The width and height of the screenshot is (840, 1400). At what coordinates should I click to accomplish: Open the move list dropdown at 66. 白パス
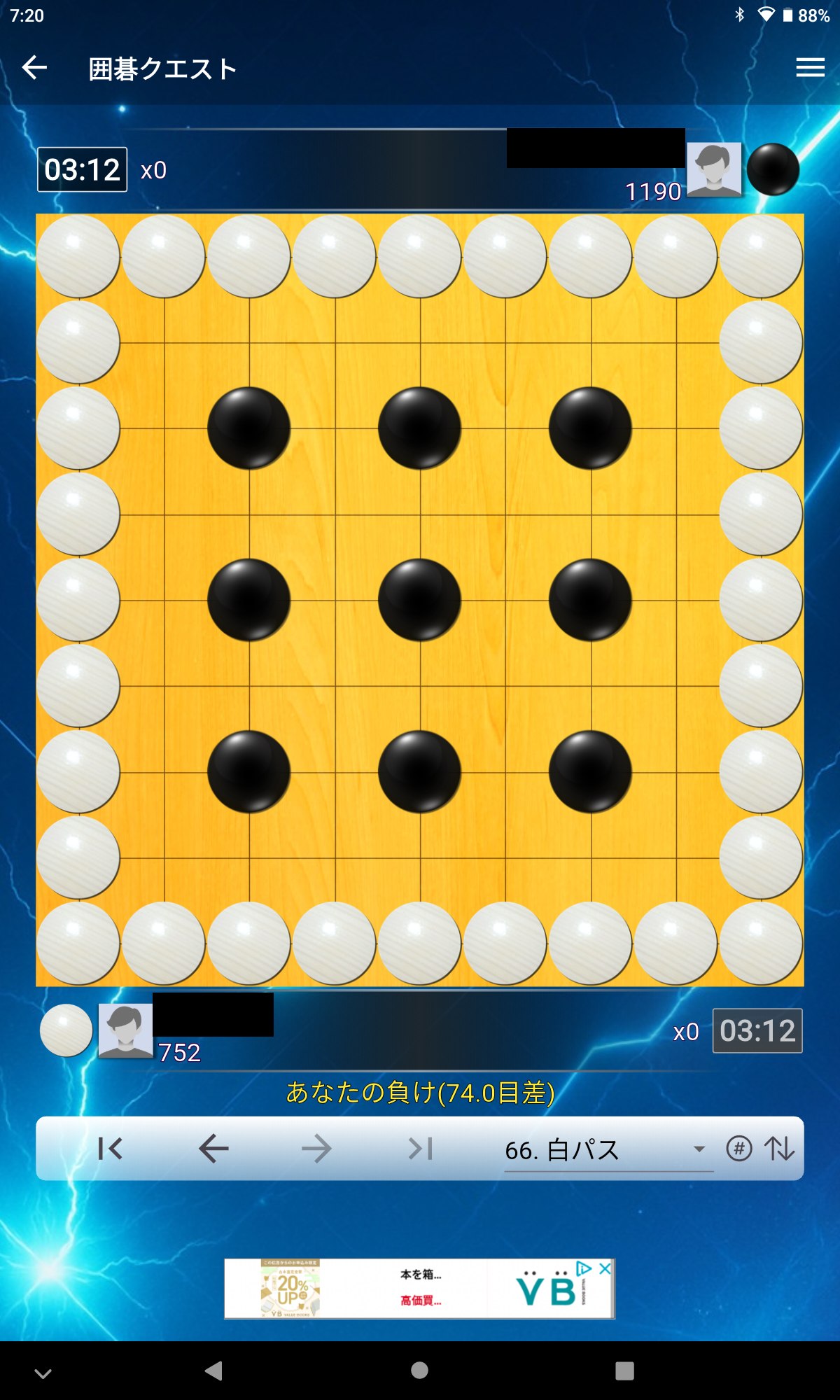click(608, 1149)
